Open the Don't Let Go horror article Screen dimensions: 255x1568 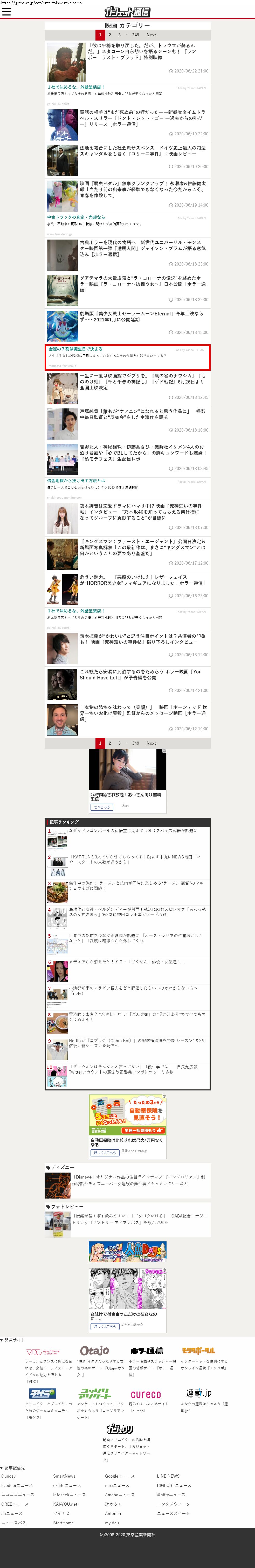tap(142, 118)
